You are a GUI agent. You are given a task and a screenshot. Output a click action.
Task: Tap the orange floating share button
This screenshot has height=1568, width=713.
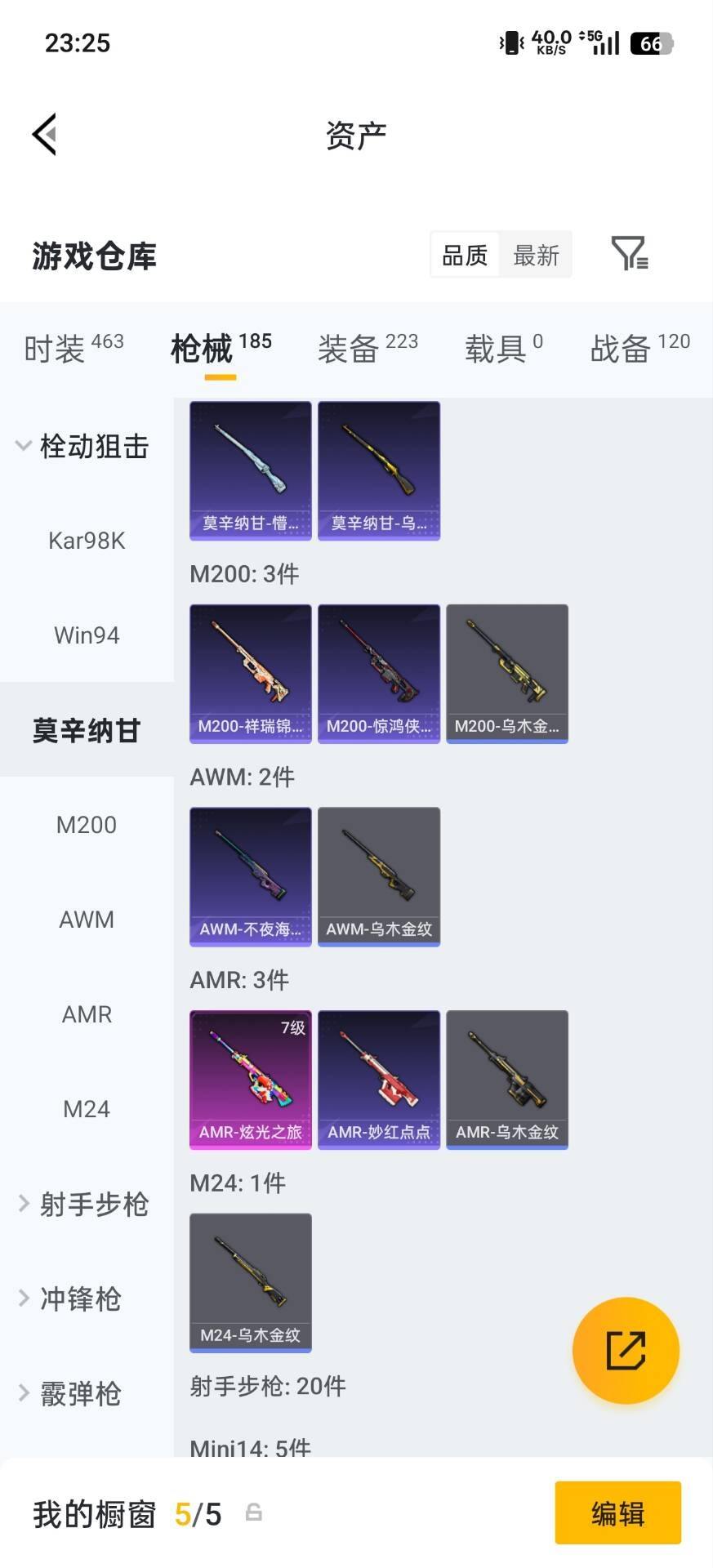(626, 1350)
